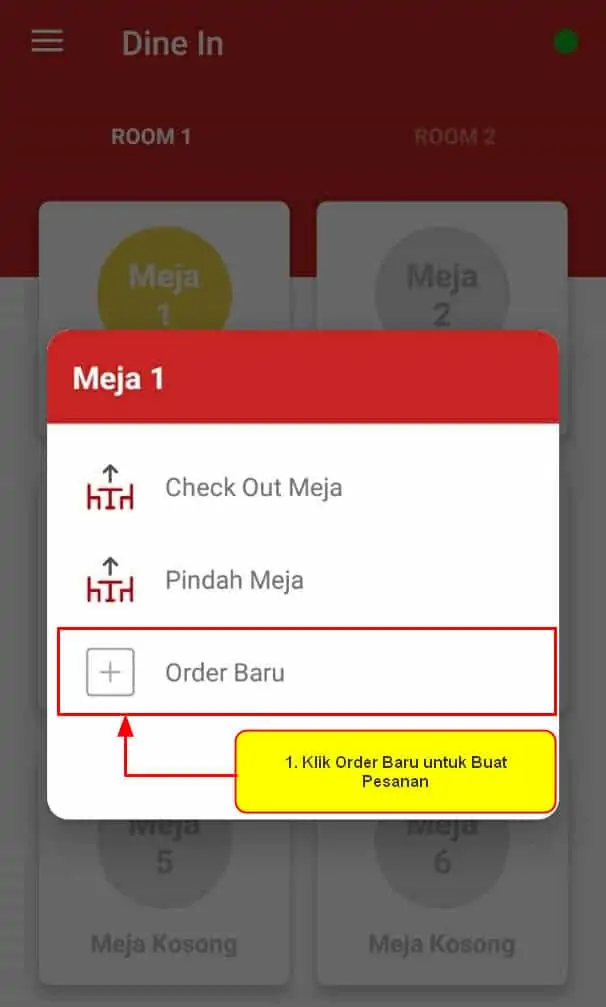Choose Pindah Meja to move table
The height and width of the screenshot is (1007, 606).
[302, 581]
